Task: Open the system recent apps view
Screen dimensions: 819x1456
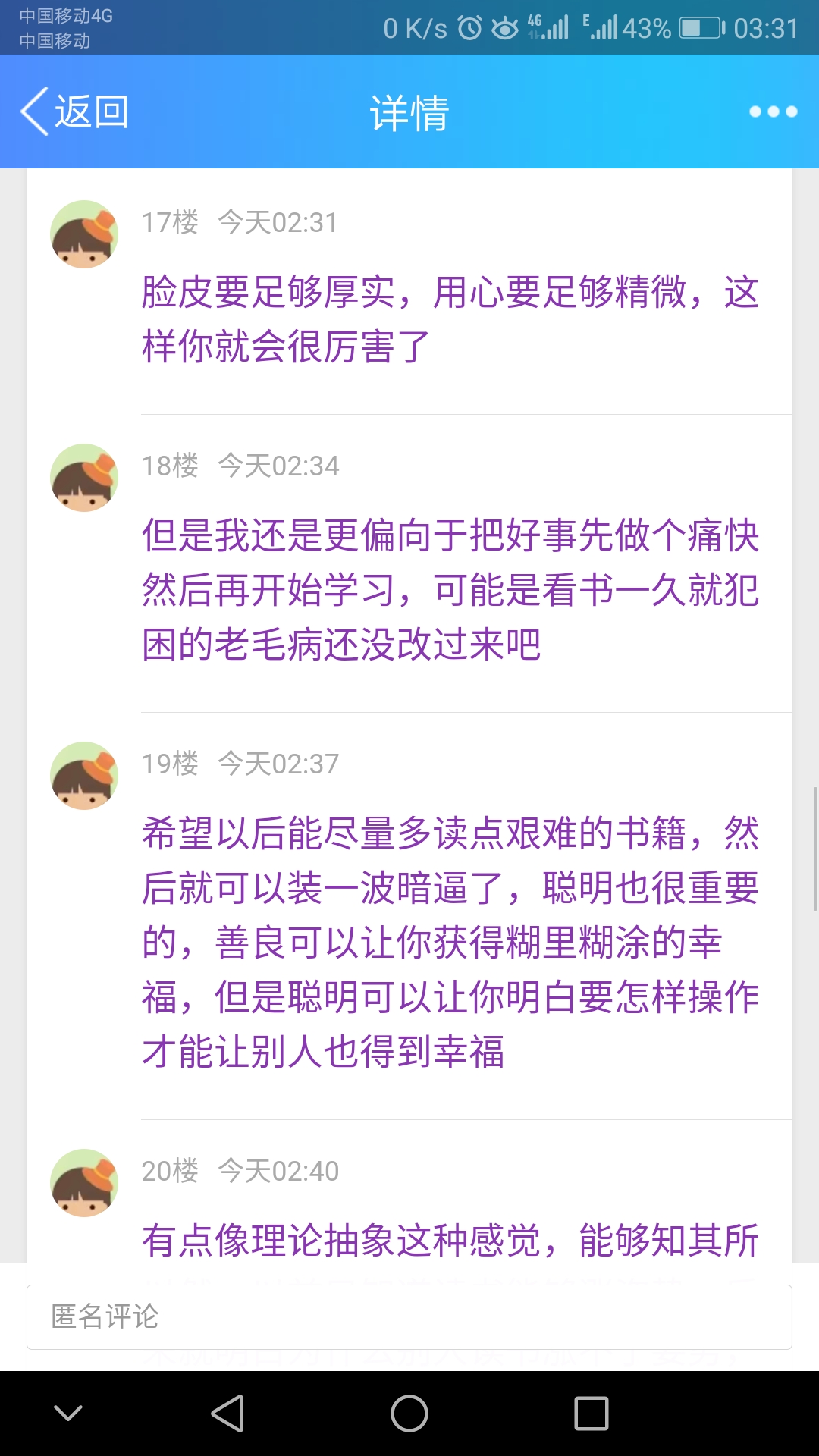Action: pos(591,1414)
